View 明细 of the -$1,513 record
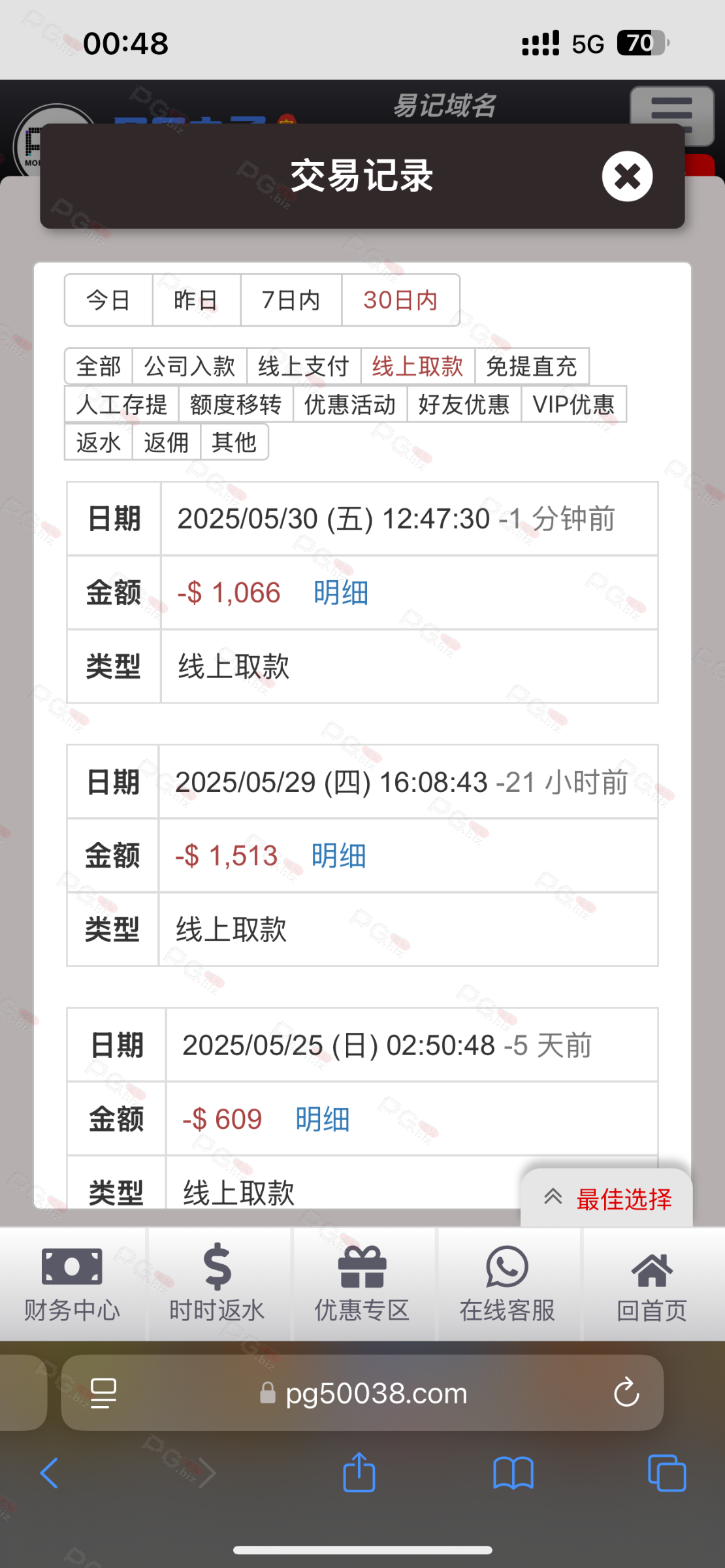The height and width of the screenshot is (1568, 725). point(338,855)
